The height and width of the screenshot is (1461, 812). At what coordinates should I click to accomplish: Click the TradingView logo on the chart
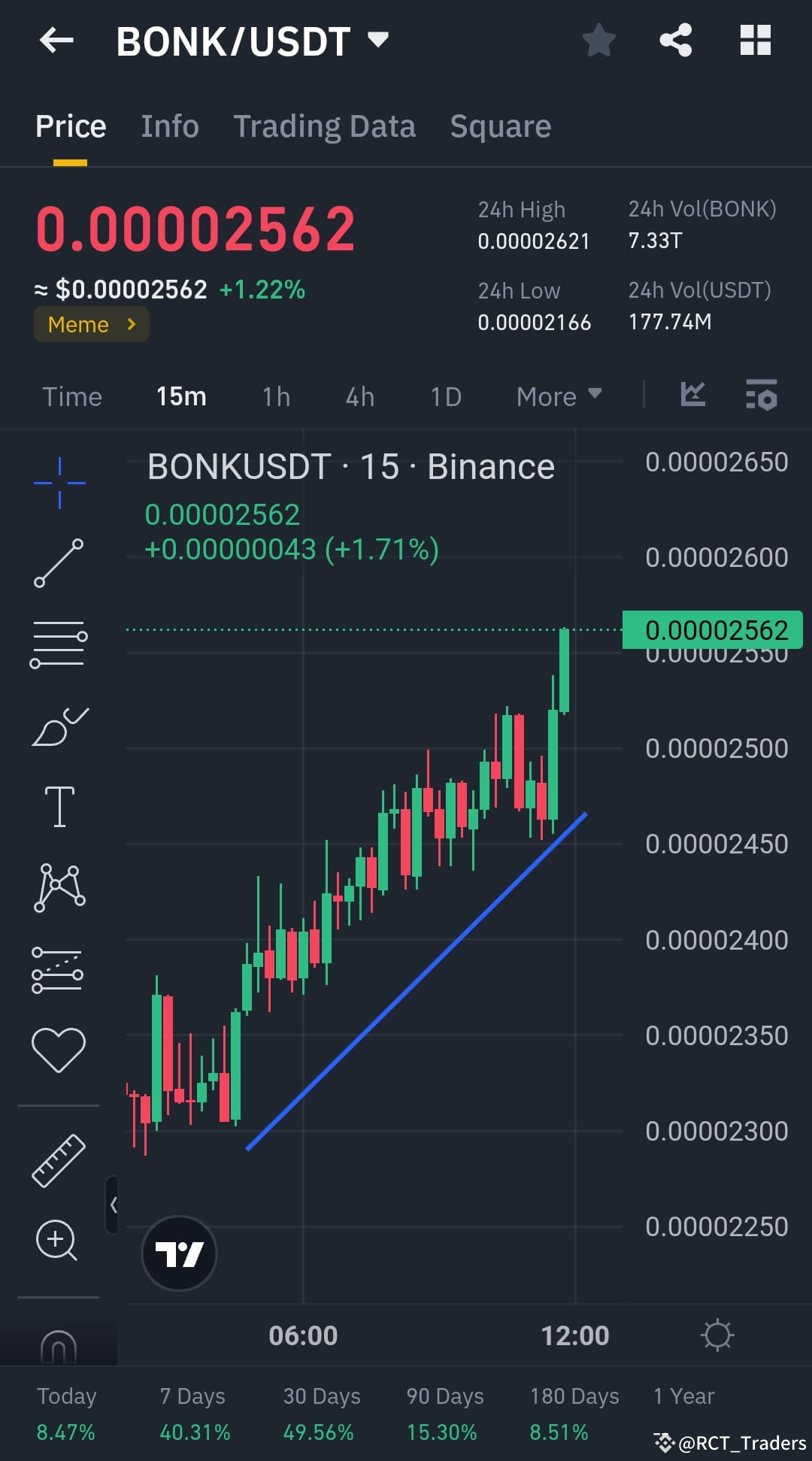point(178,1252)
